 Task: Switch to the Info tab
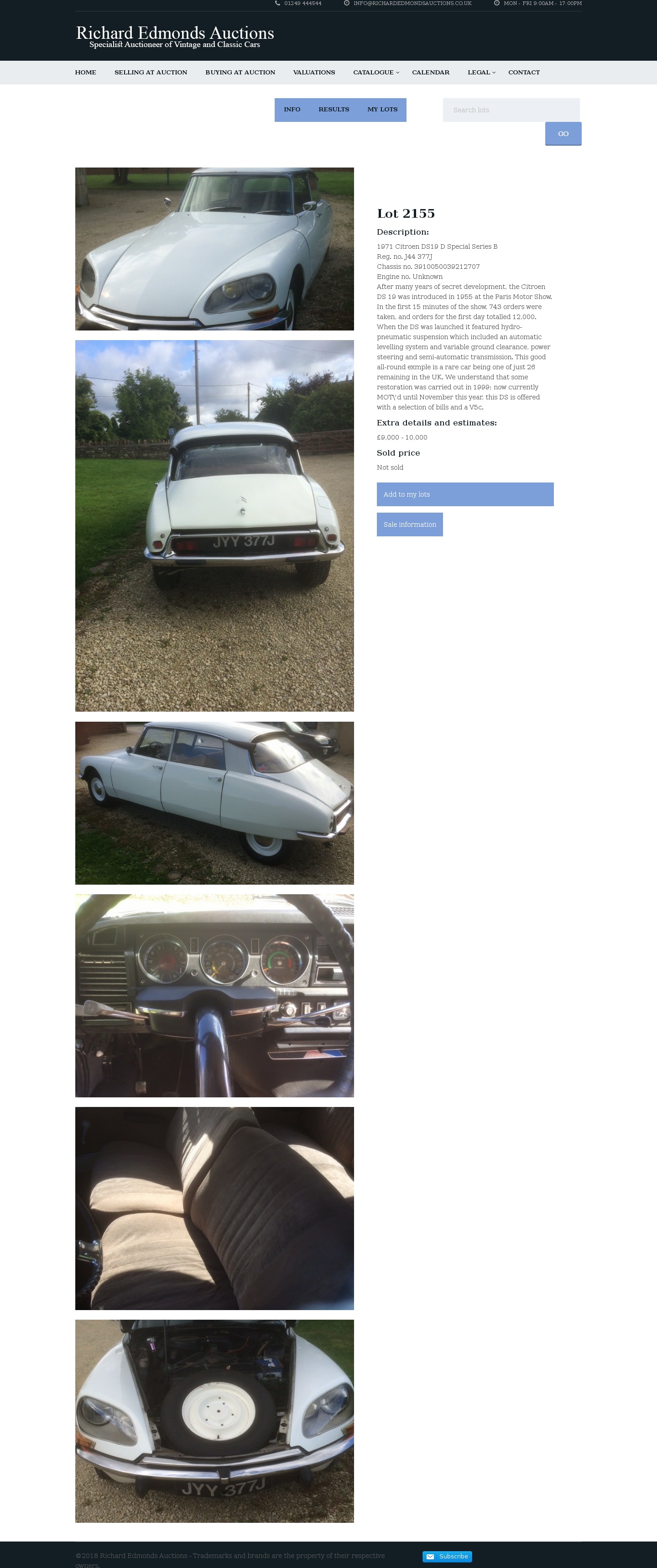pos(292,110)
